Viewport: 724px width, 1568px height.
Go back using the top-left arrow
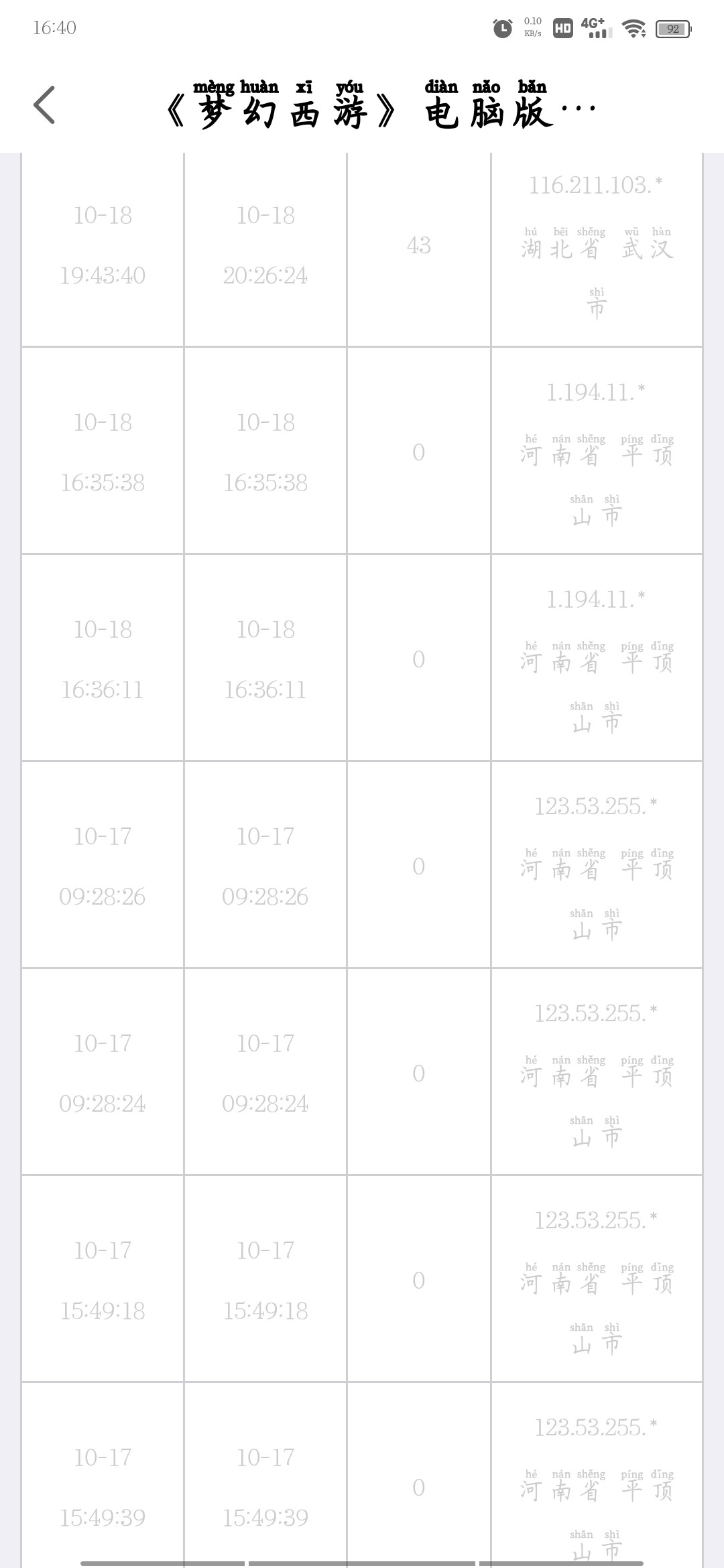(x=44, y=105)
